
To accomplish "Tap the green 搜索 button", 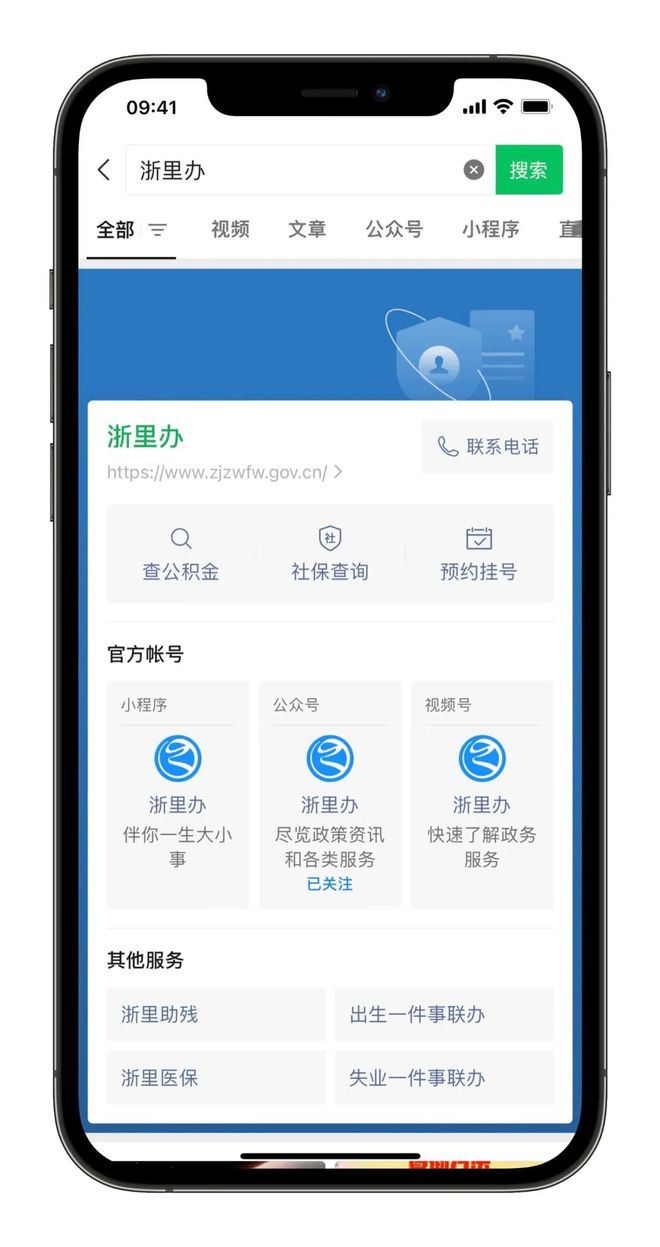I will [529, 170].
